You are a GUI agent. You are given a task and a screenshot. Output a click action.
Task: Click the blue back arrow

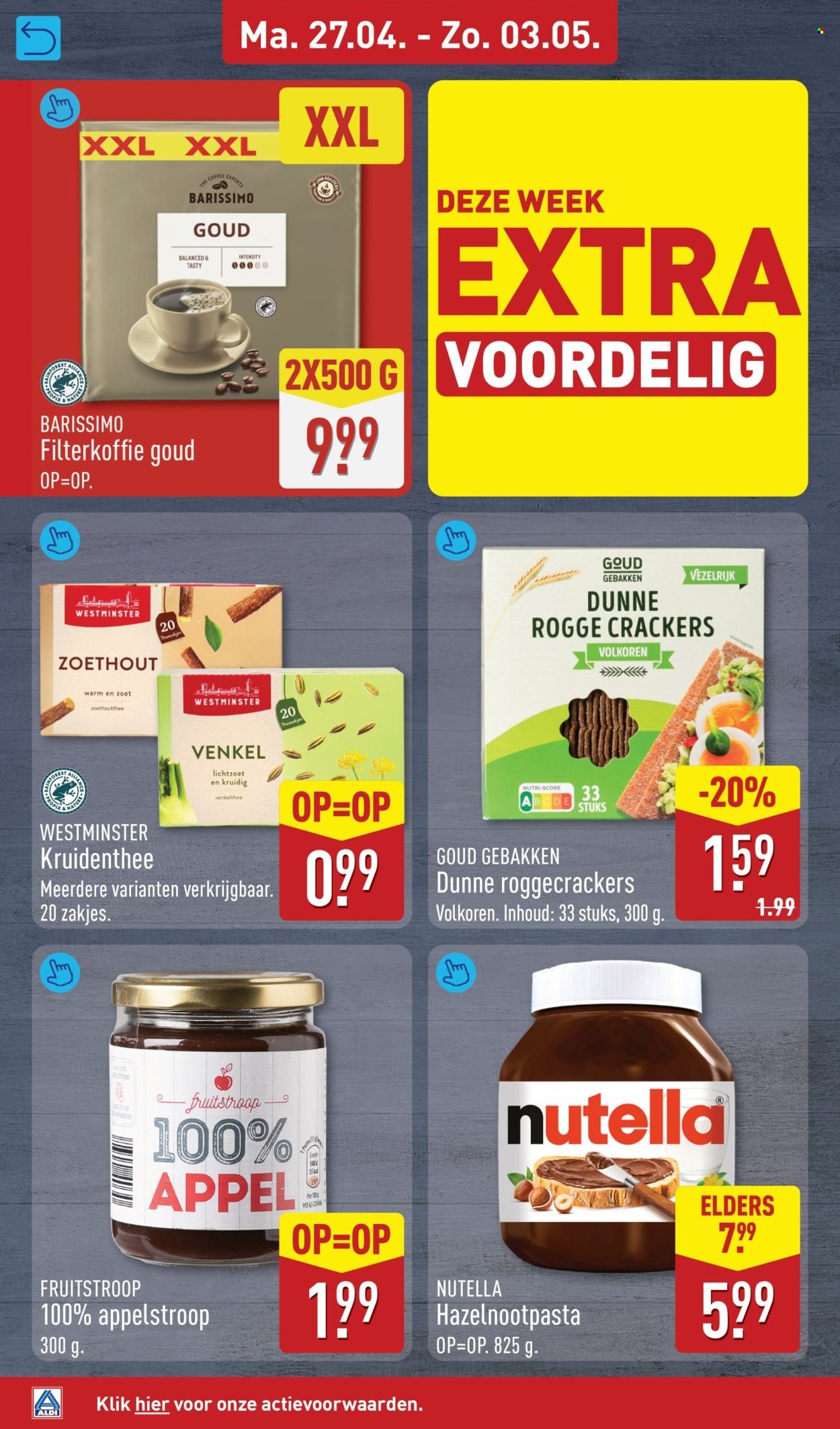[x=39, y=37]
